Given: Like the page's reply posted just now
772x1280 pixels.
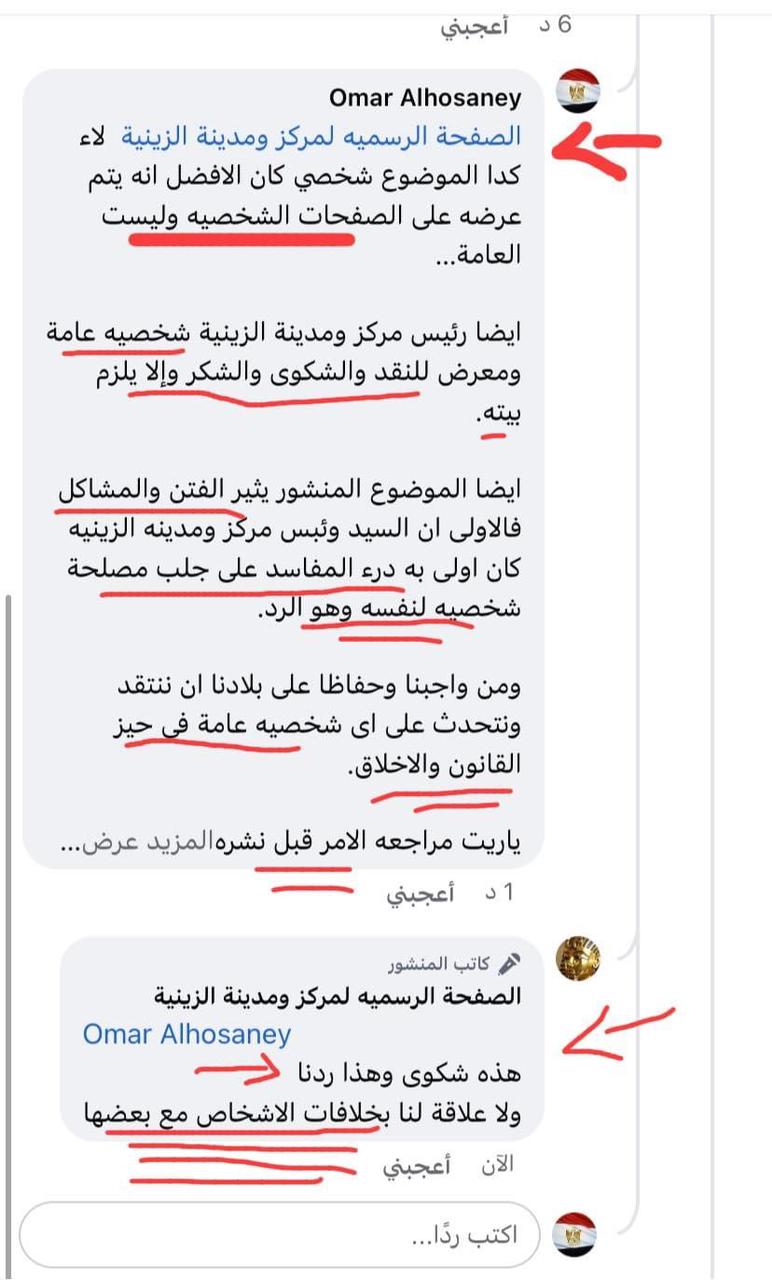Looking at the screenshot, I should pos(416,1166).
